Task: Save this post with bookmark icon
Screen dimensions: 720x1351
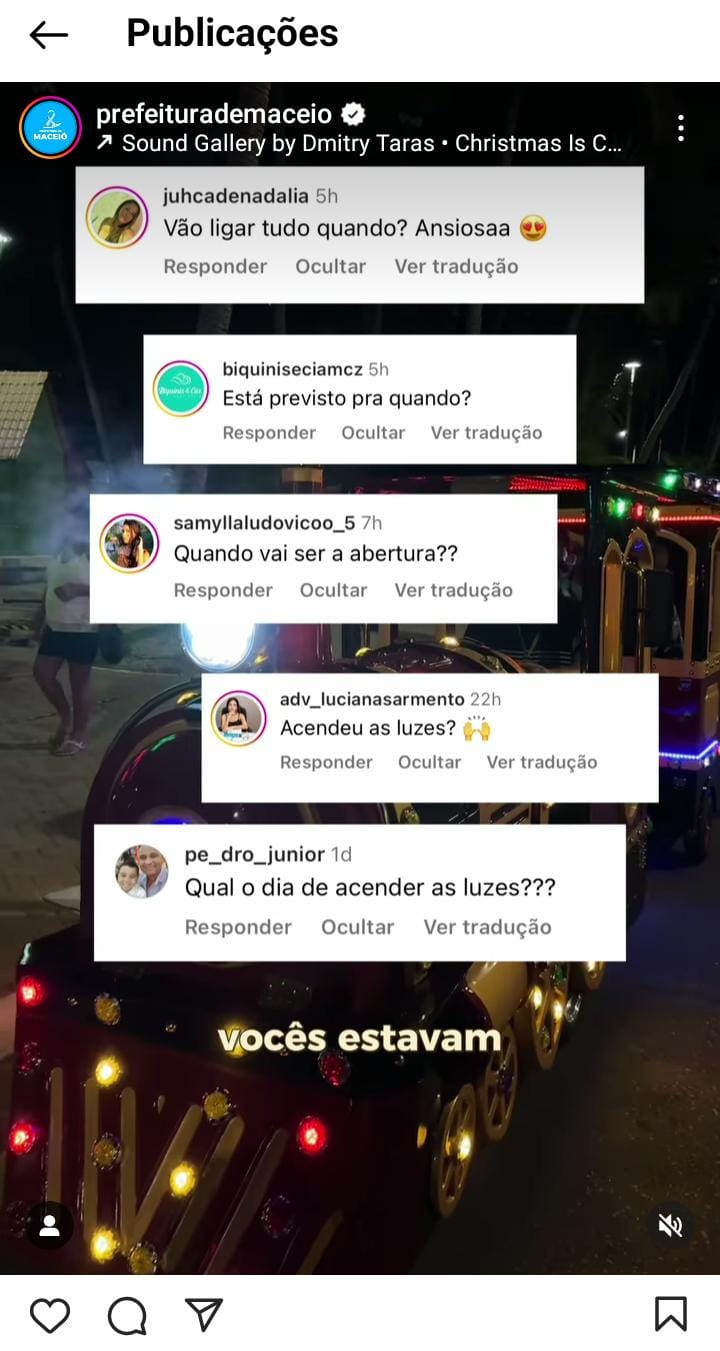Action: (670, 1314)
